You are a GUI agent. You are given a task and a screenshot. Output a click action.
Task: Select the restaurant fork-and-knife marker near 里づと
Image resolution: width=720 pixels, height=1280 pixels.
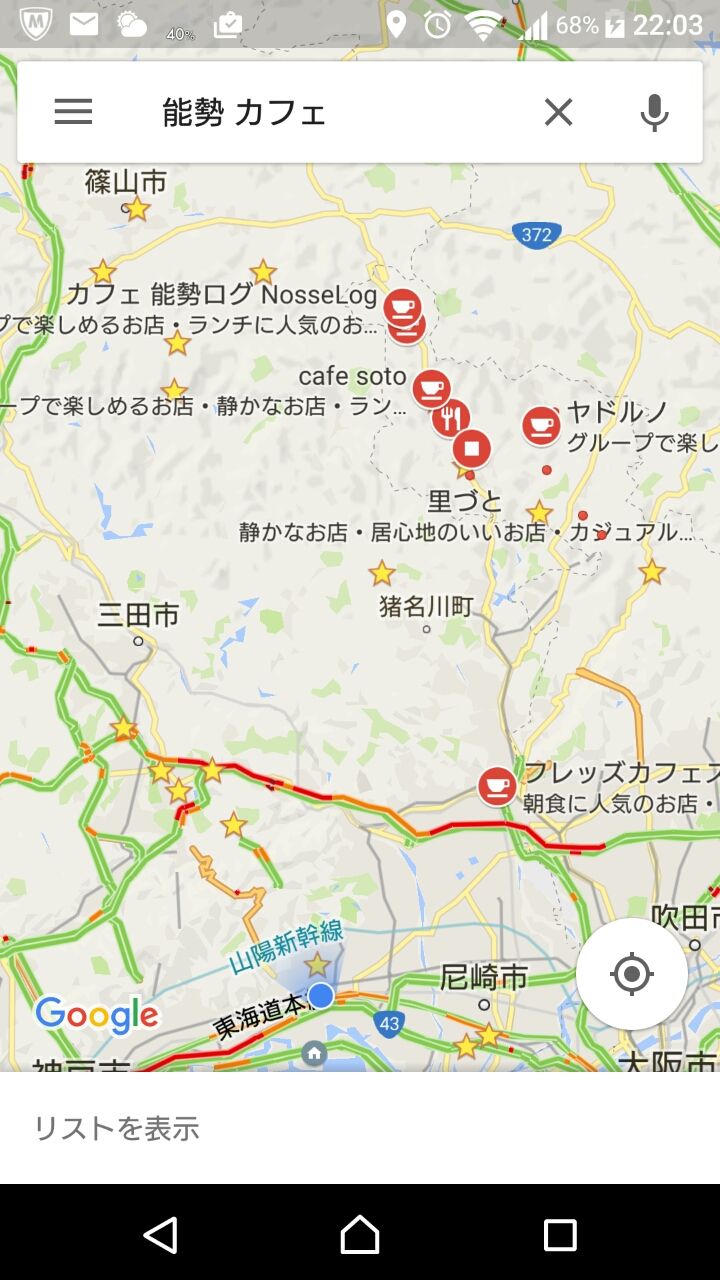point(449,416)
